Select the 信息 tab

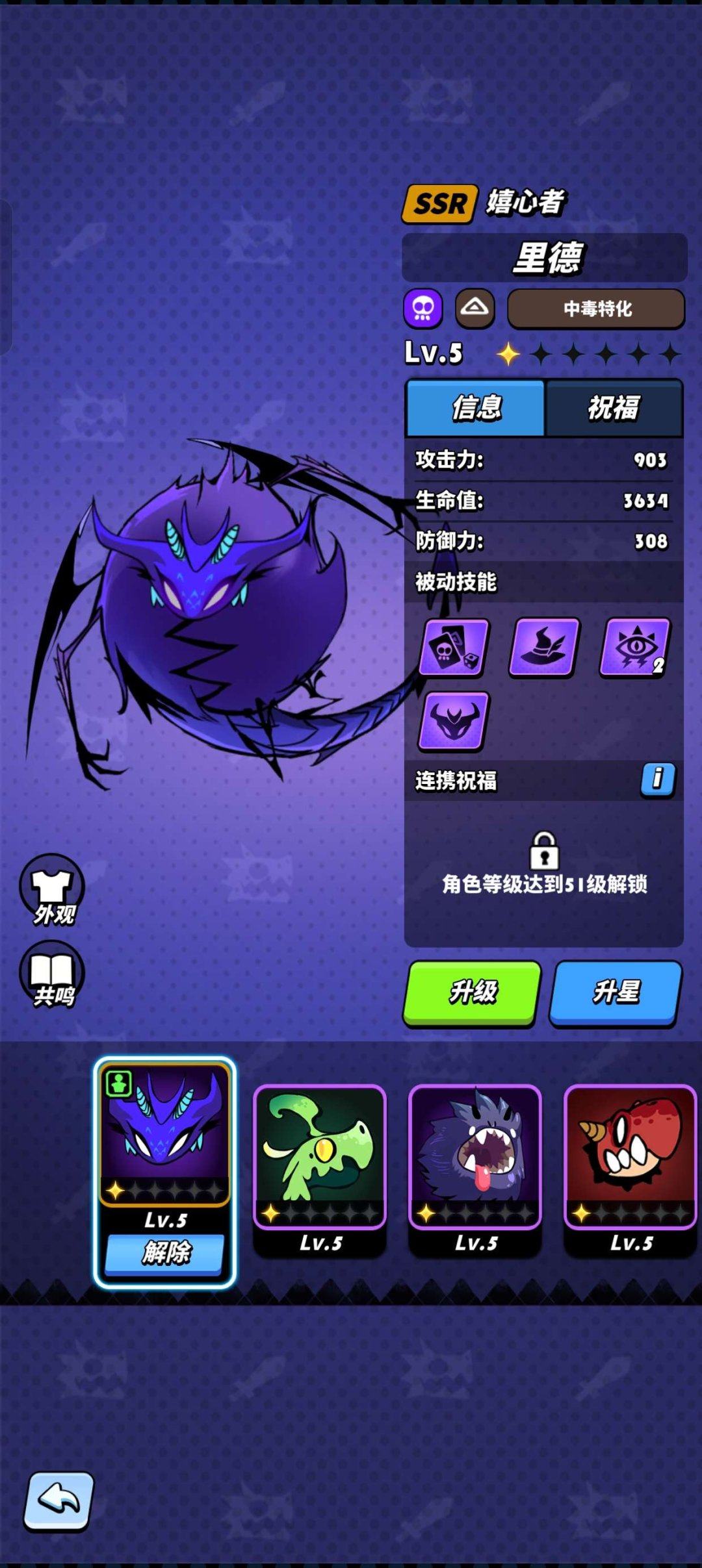coord(476,408)
